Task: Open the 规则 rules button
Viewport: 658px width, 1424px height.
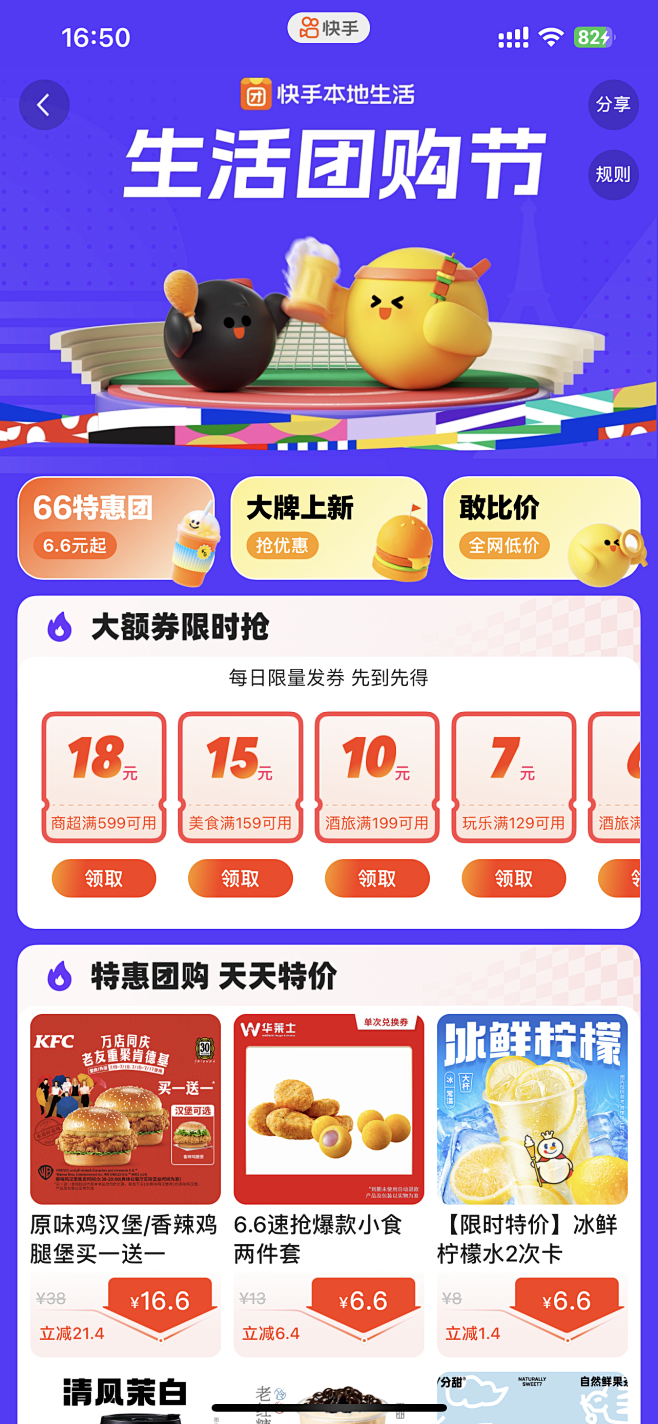Action: (613, 174)
